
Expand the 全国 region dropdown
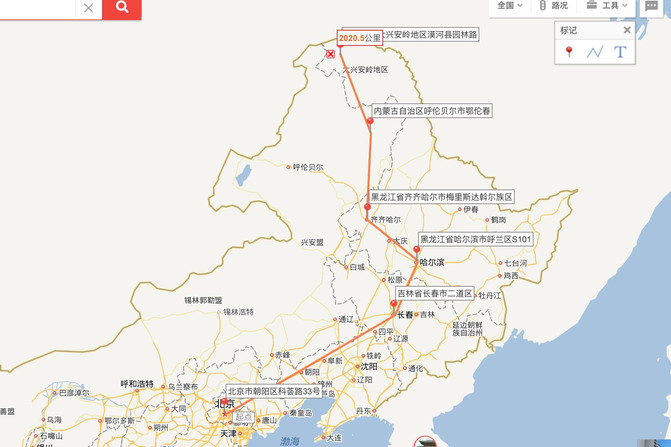pyautogui.click(x=510, y=6)
